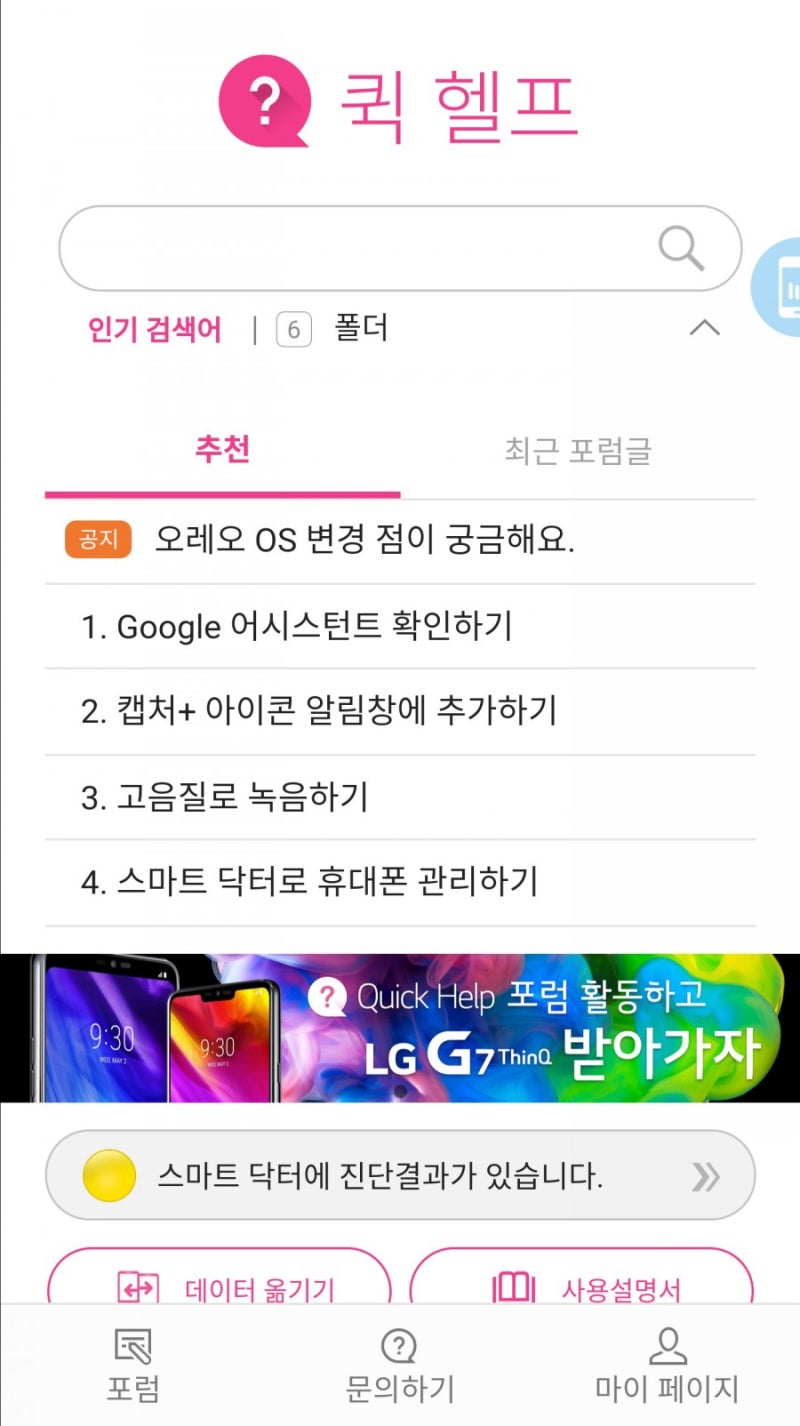800x1426 pixels.
Task: Switch to the 최근 포럼글 tab
Action: [578, 451]
